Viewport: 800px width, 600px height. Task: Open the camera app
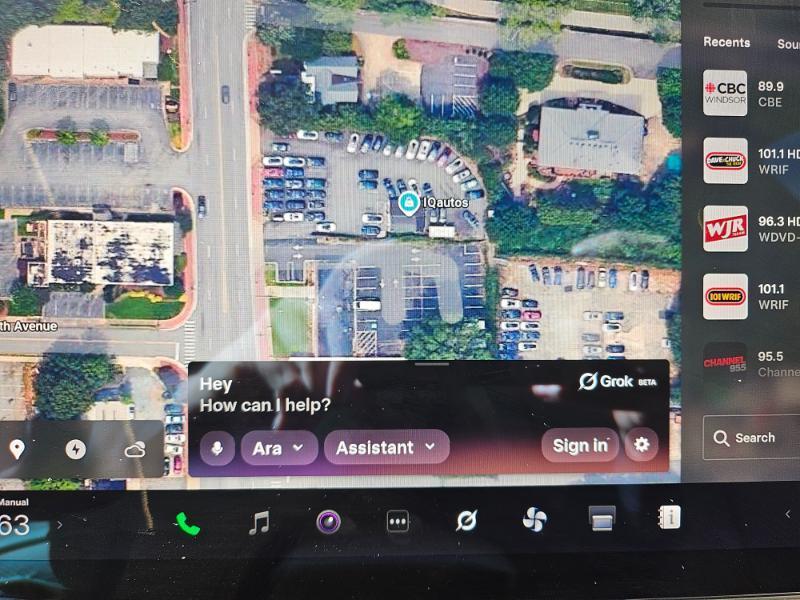(x=328, y=522)
